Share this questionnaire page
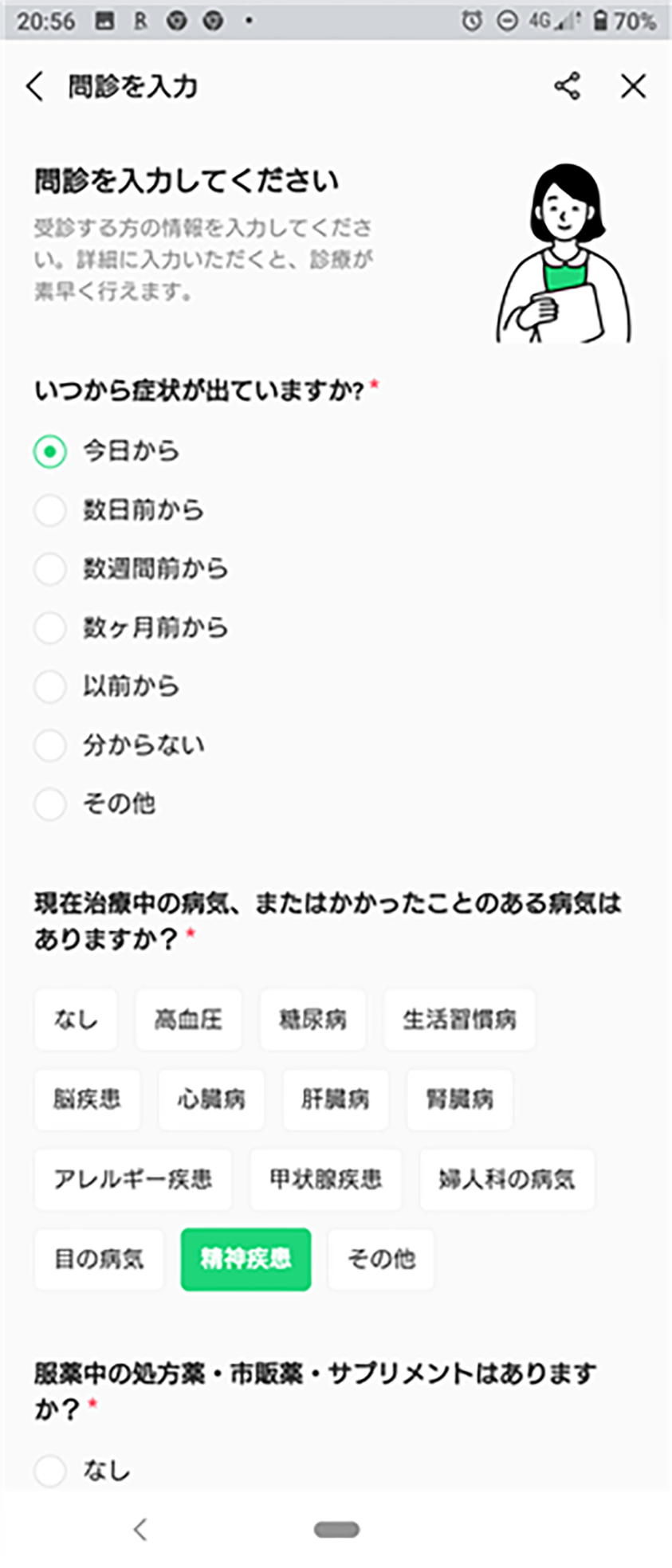The height and width of the screenshot is (1568, 672). click(x=567, y=86)
